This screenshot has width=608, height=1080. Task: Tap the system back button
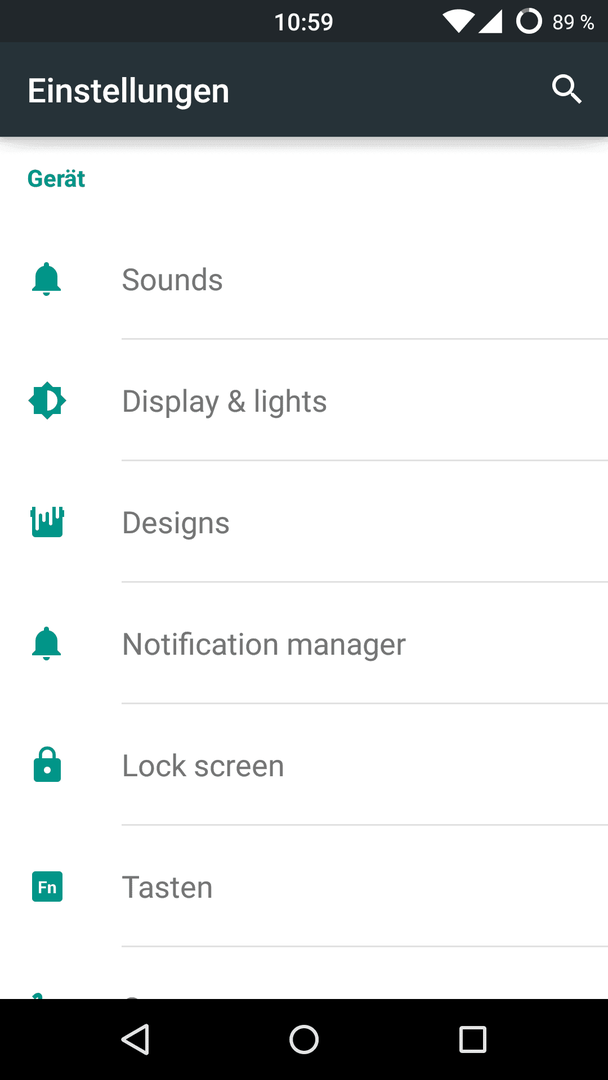pos(135,1039)
